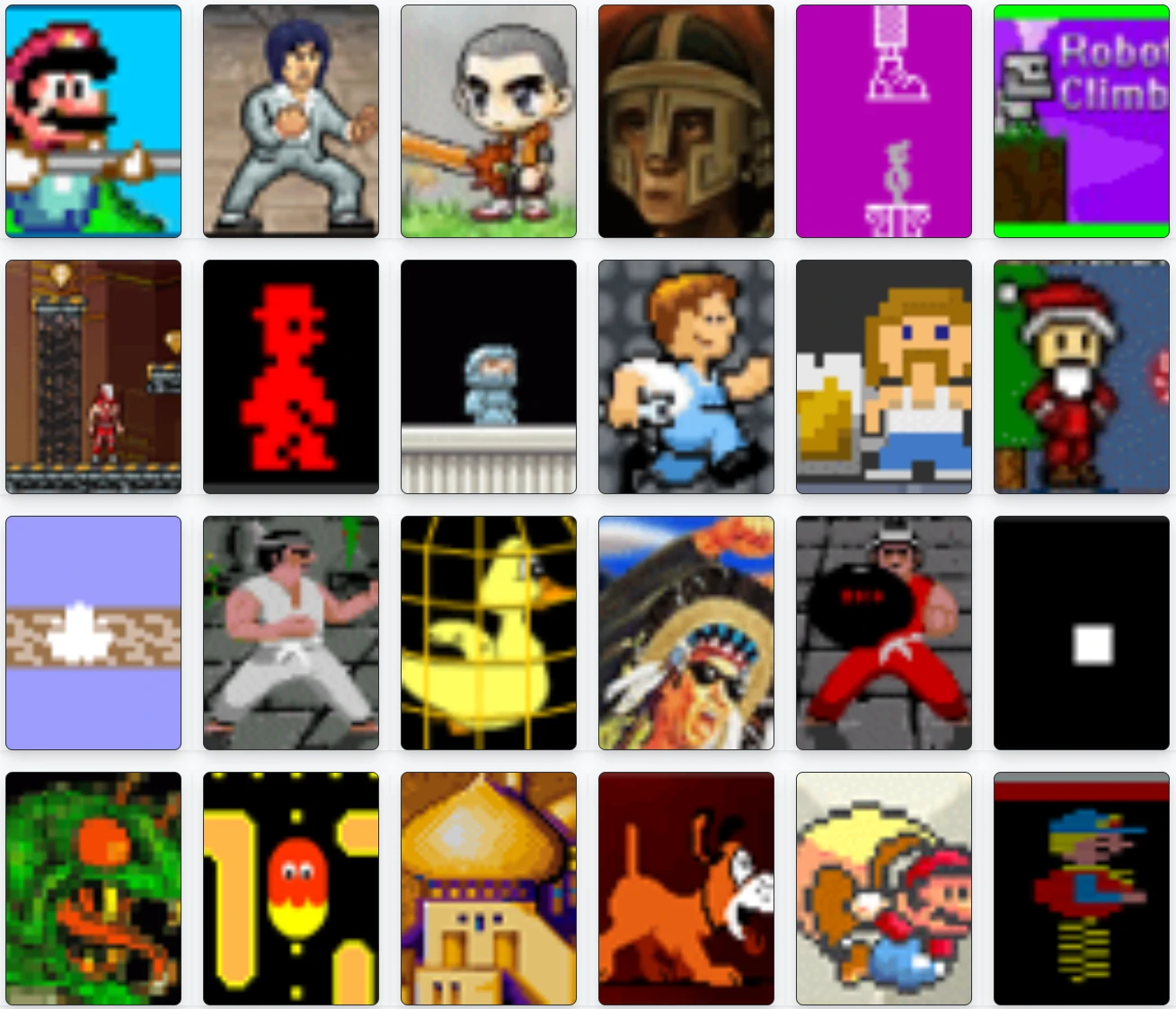Open the green jungle plant monster tile
Image resolution: width=1176 pixels, height=1009 pixels.
point(93,888)
